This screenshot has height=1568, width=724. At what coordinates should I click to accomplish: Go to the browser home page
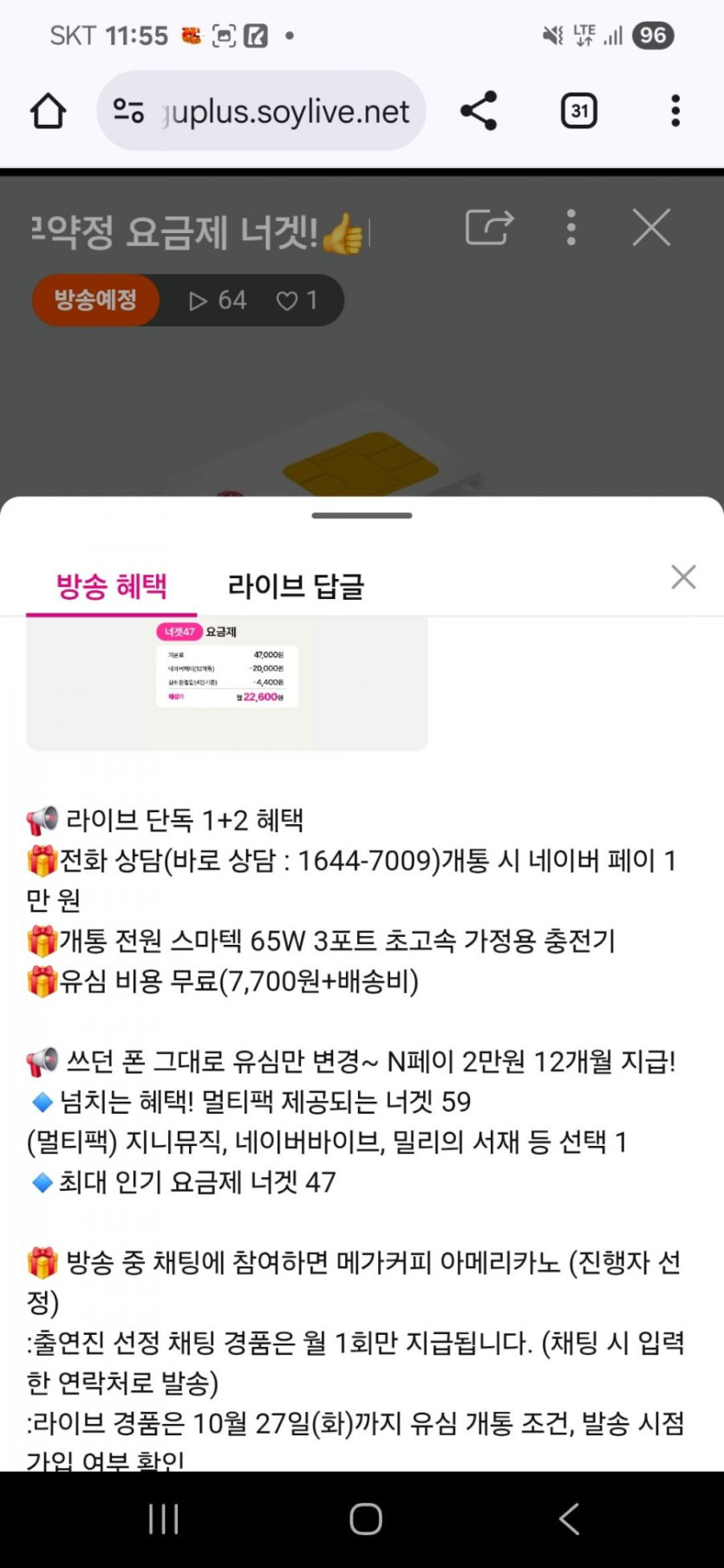pos(49,111)
